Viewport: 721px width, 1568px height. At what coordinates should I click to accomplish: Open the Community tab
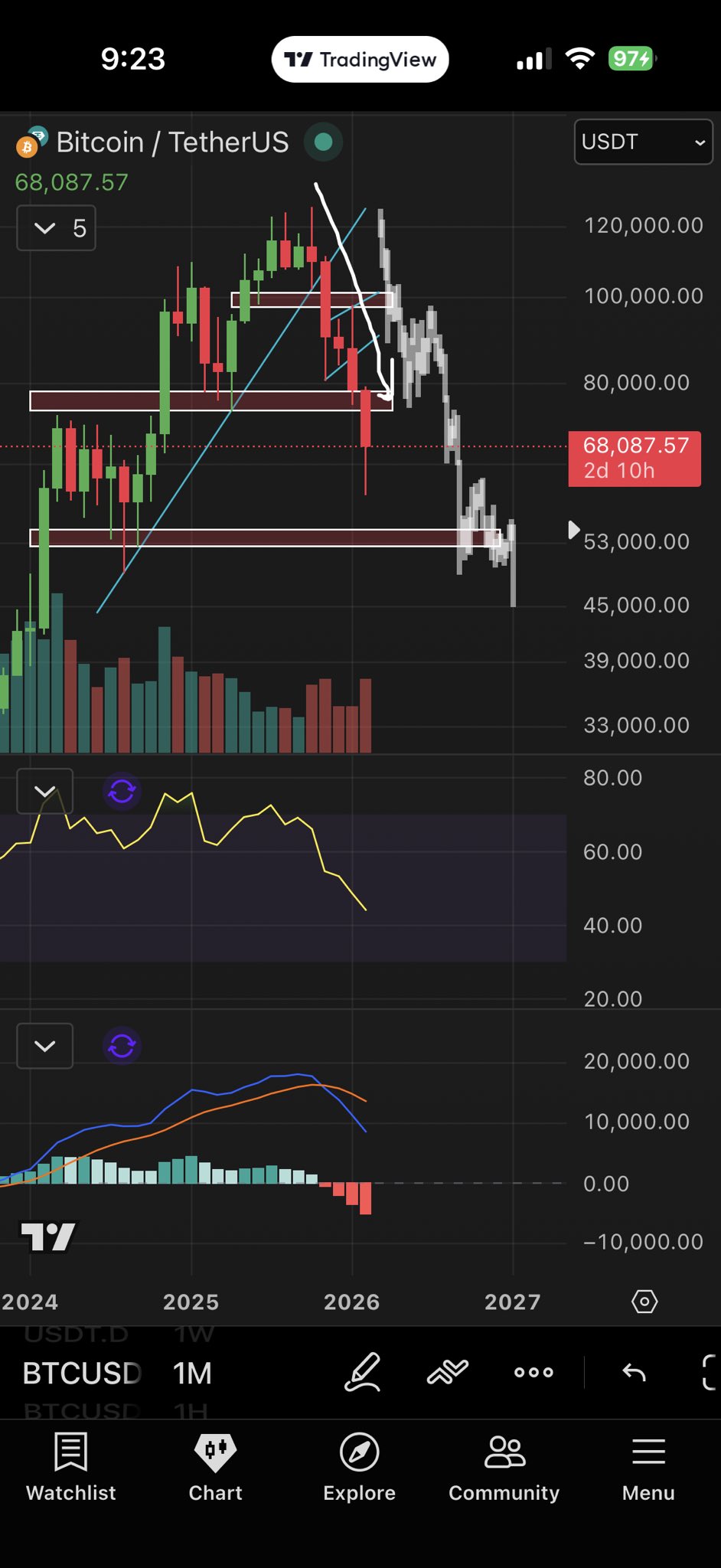click(x=504, y=1468)
